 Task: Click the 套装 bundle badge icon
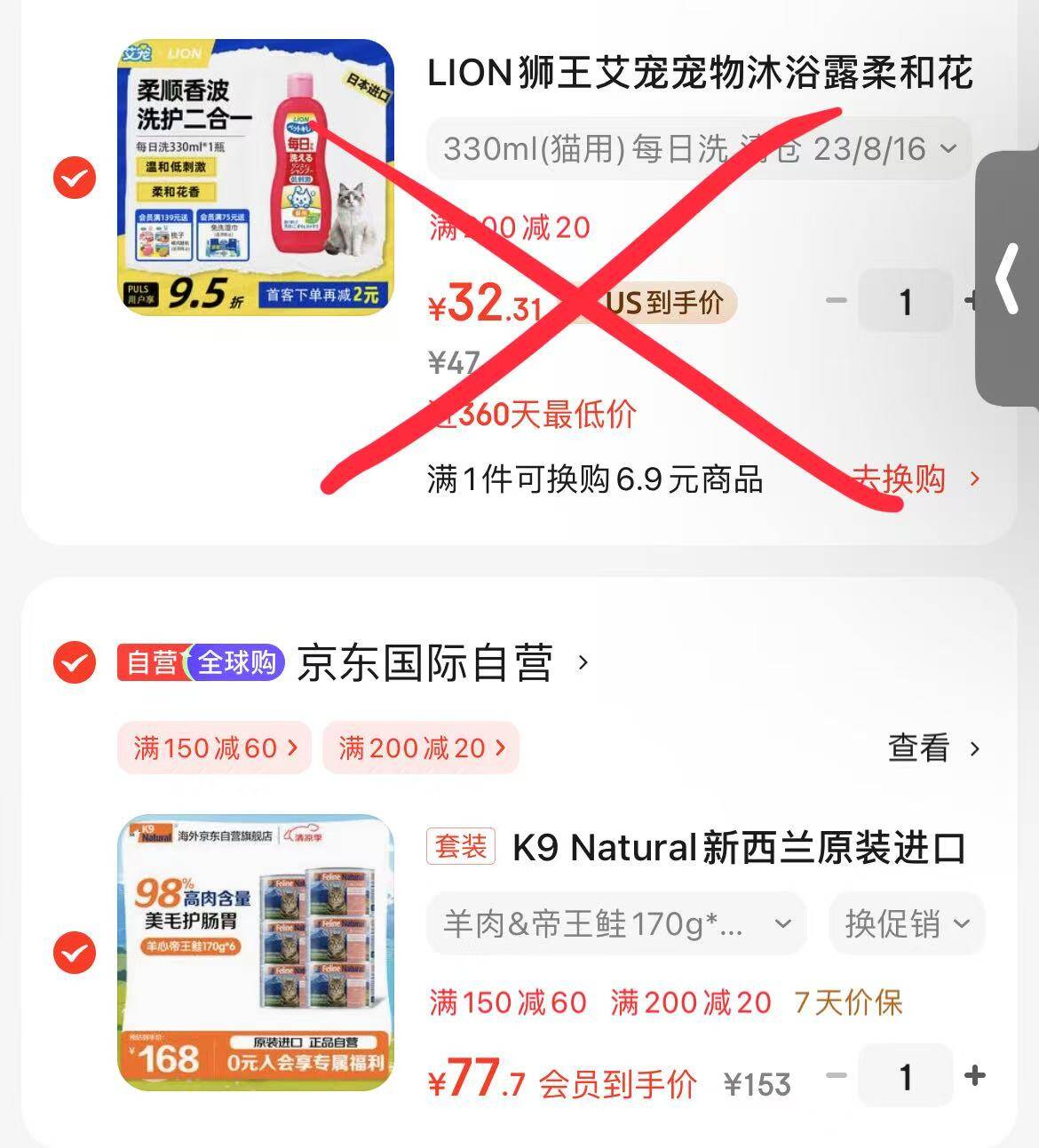click(x=460, y=847)
